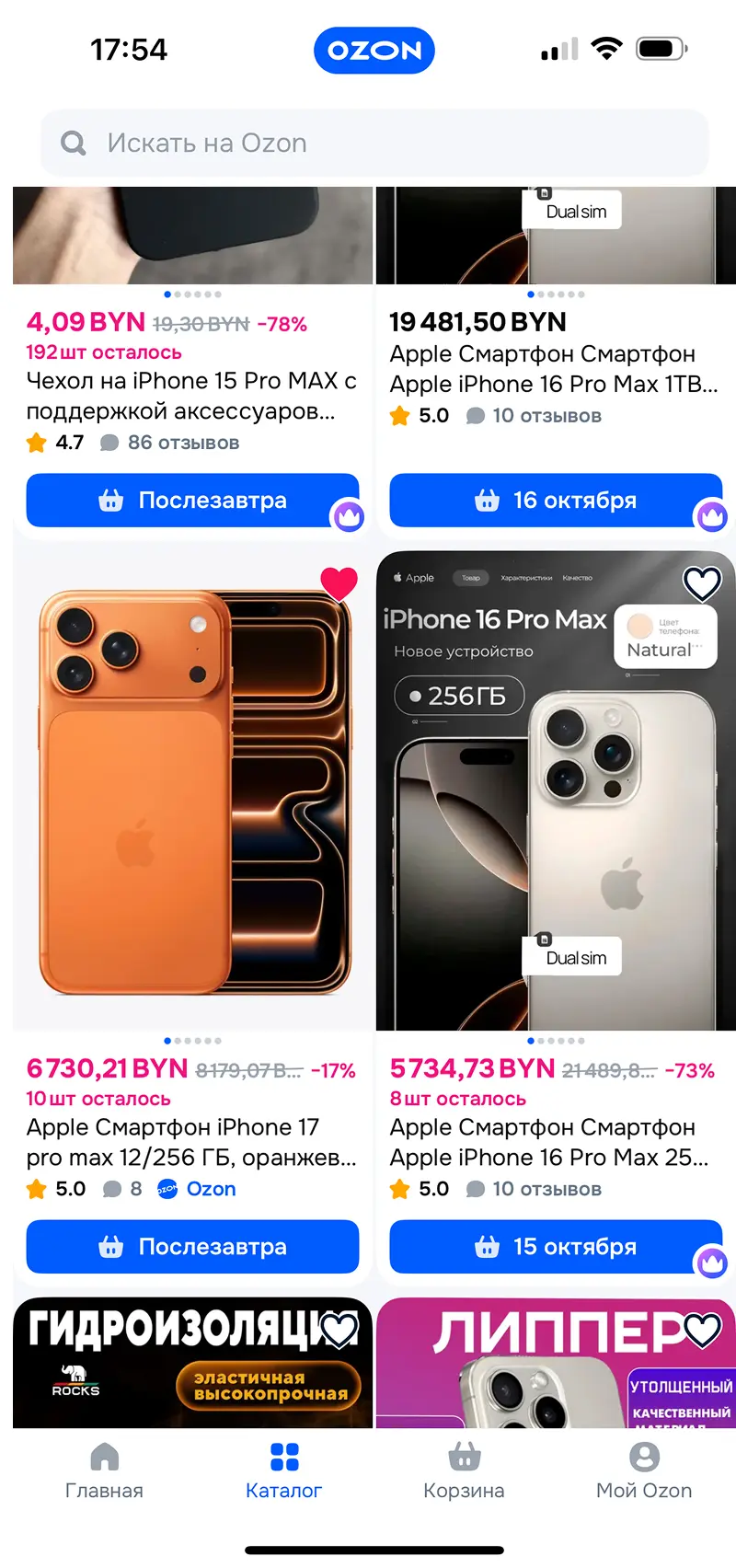Switch to the Каталог tab
Image resolution: width=736 pixels, height=1568 pixels.
point(284,1470)
